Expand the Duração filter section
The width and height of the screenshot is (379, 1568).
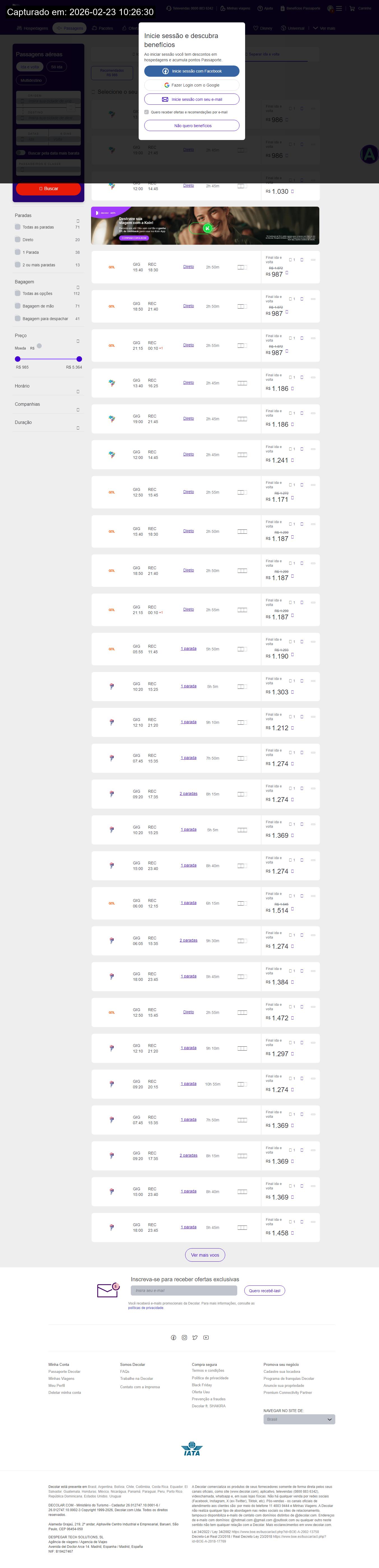[x=77, y=428]
